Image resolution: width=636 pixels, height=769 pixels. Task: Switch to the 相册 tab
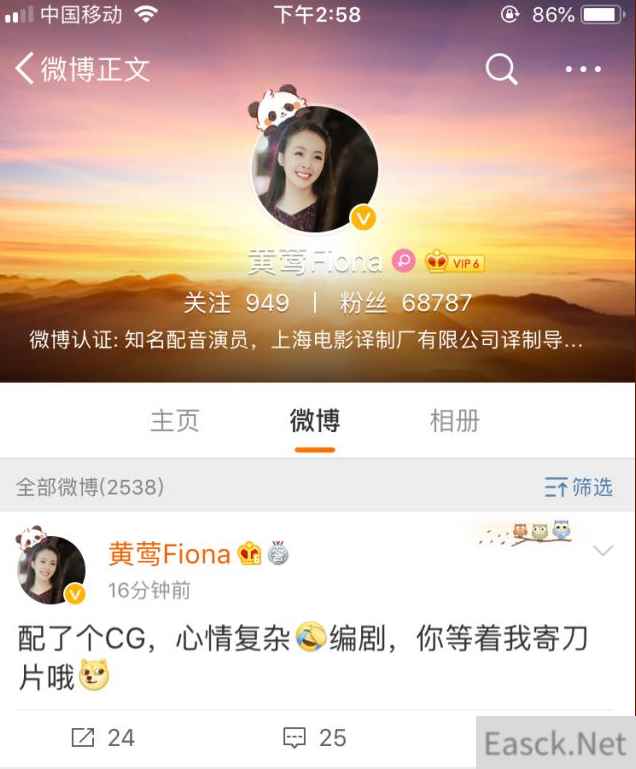(x=454, y=421)
